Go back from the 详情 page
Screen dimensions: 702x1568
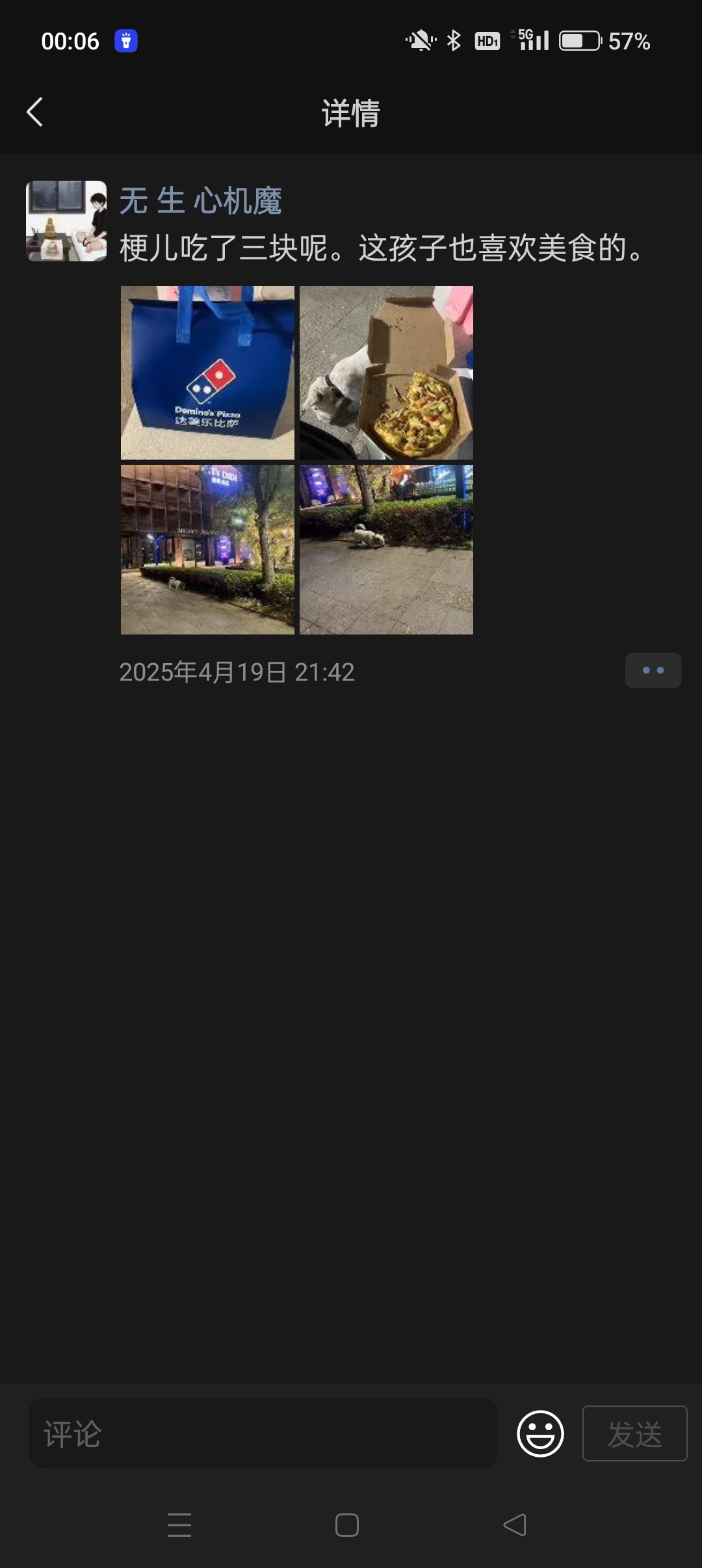35,112
